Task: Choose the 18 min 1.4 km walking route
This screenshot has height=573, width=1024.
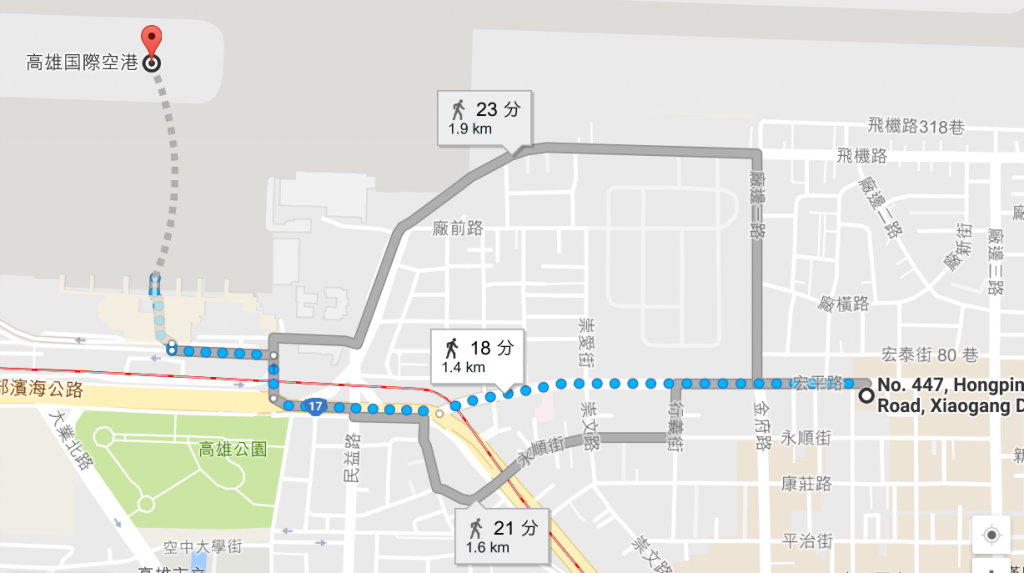Action: tap(477, 357)
